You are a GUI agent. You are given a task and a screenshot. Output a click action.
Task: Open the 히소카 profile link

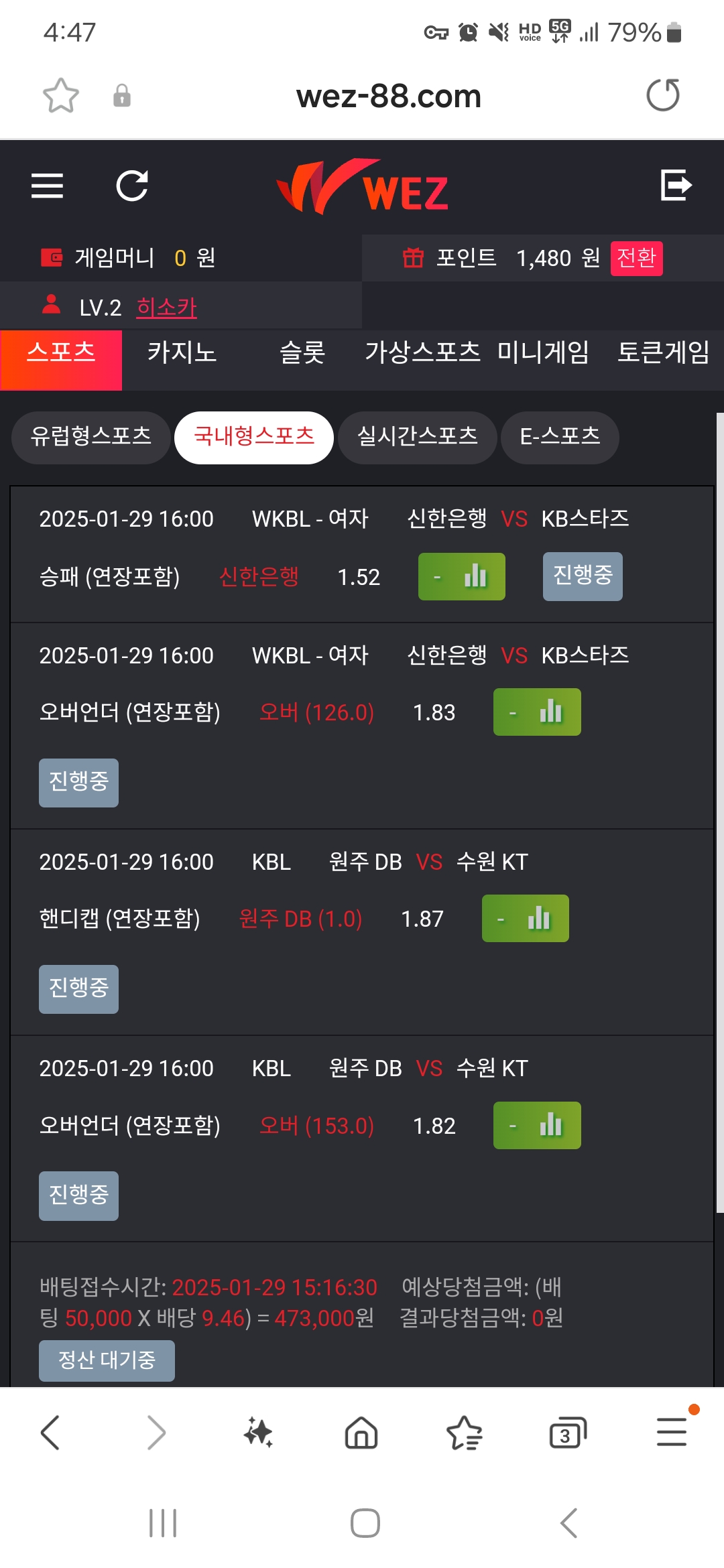166,308
